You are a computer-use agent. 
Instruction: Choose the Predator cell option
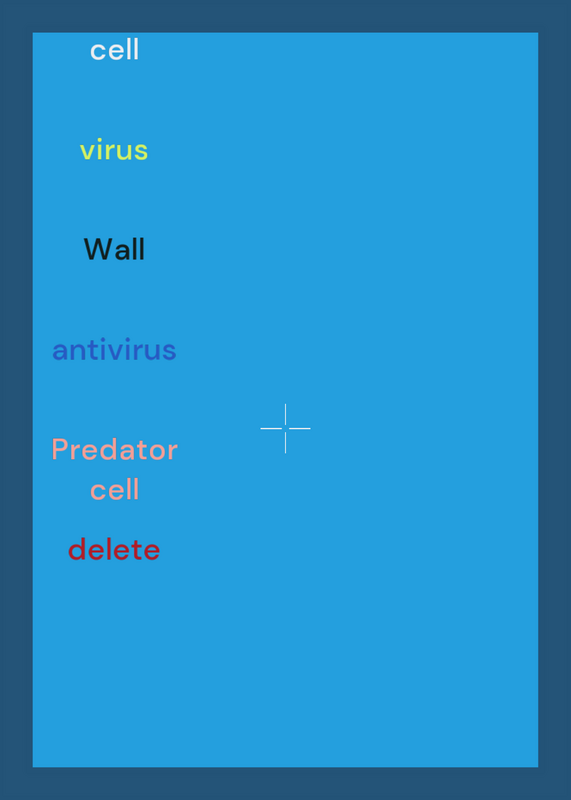tap(114, 470)
